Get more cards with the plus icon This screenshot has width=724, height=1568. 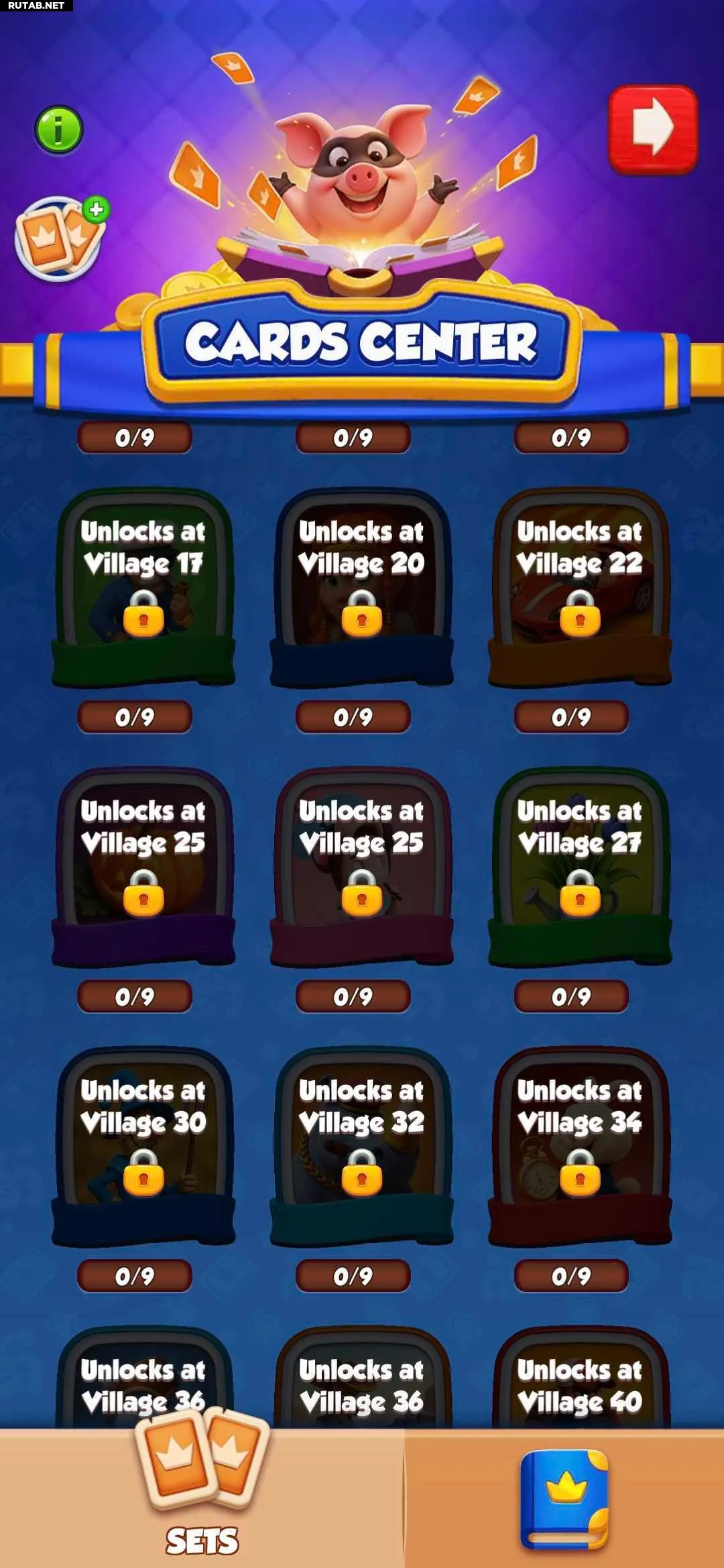pos(96,210)
